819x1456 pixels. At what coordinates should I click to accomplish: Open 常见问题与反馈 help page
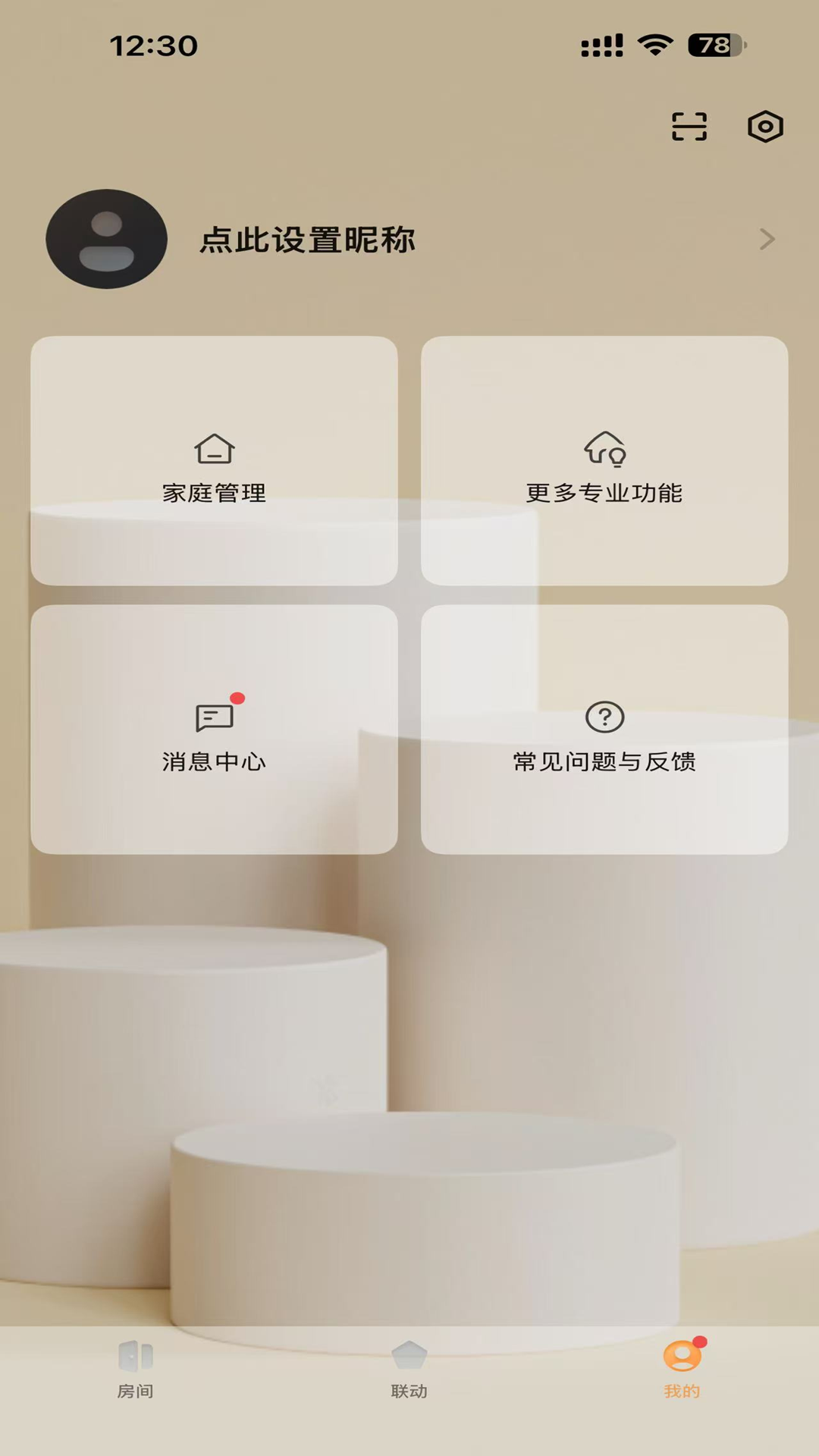tap(604, 728)
